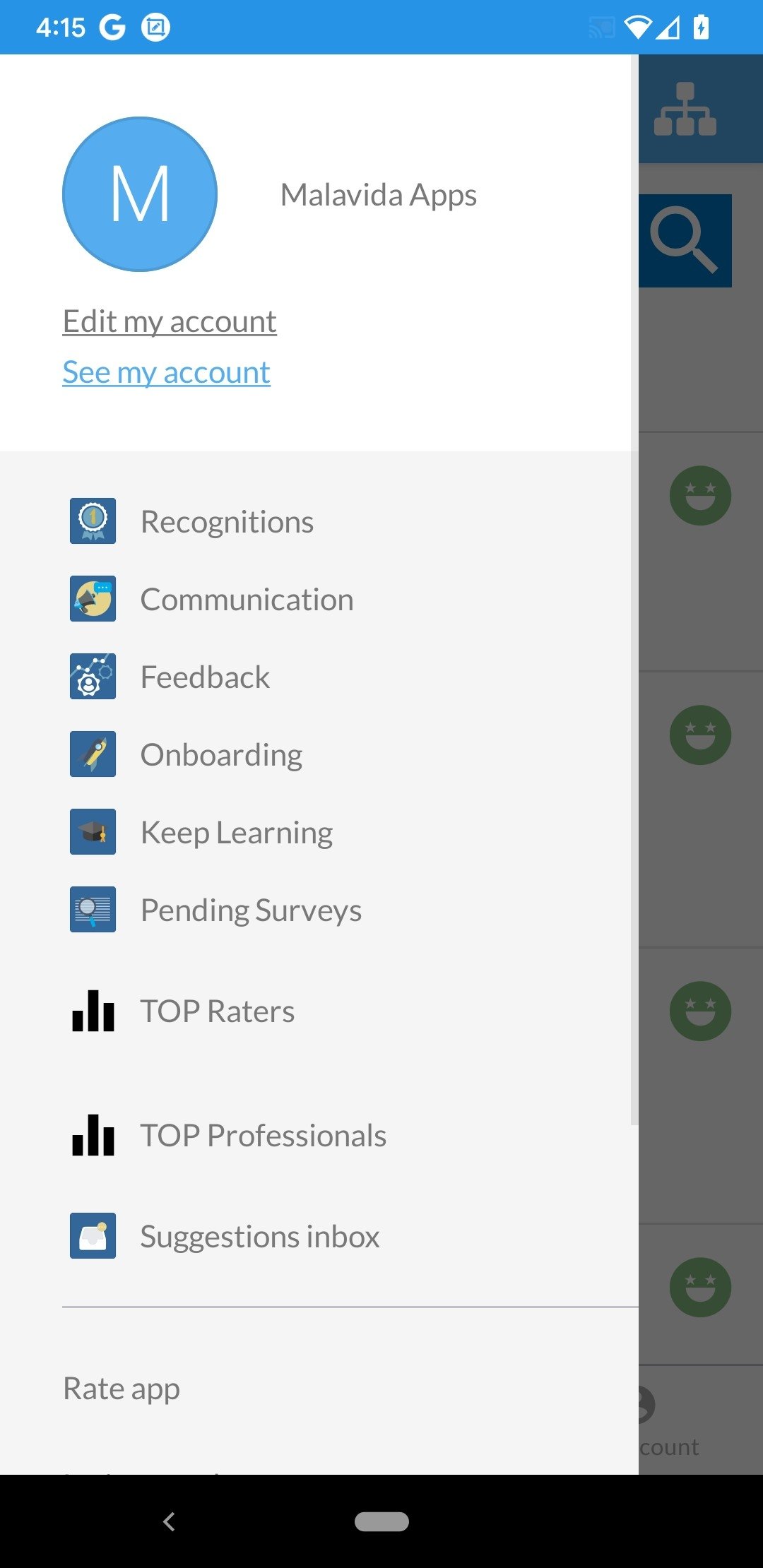Tap See my account link
This screenshot has height=1568, width=763.
[x=166, y=372]
